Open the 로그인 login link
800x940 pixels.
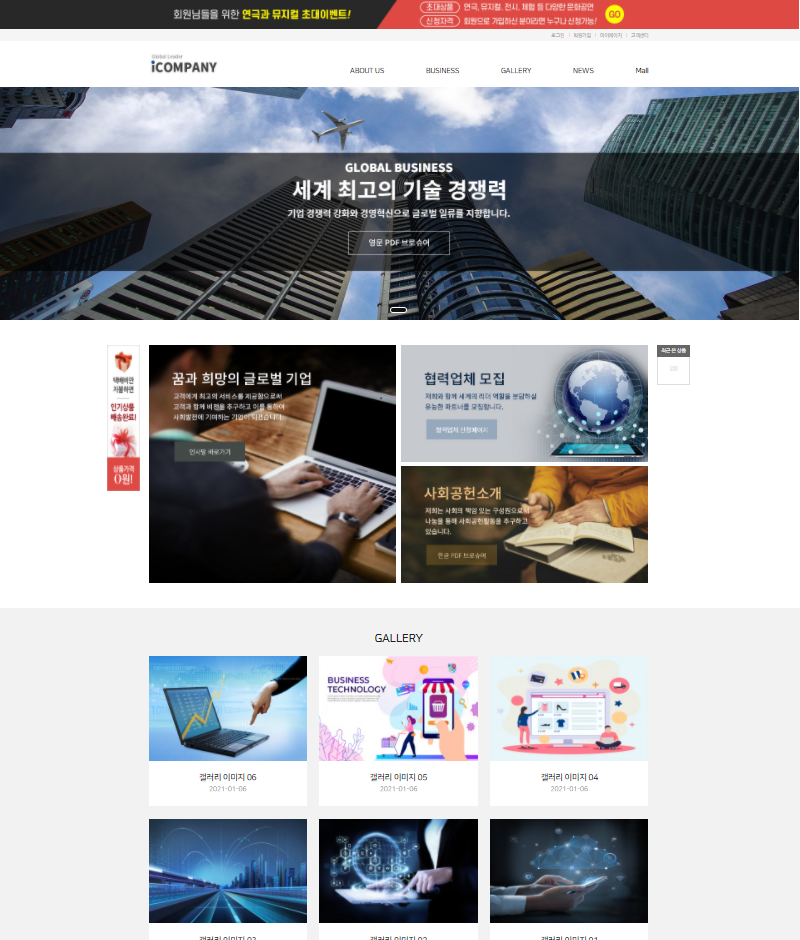(x=557, y=35)
